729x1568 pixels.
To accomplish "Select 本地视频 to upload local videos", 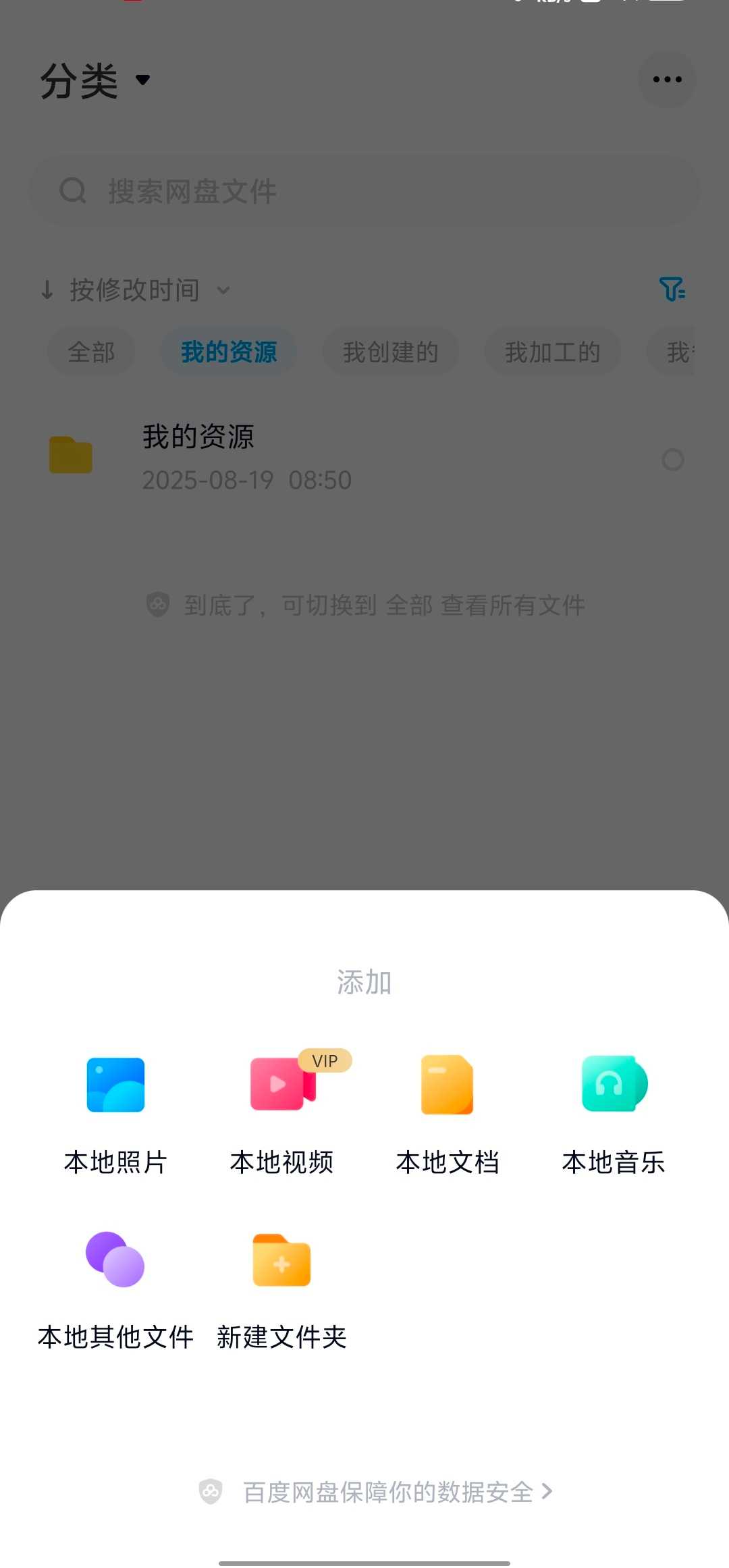I will point(281,1114).
